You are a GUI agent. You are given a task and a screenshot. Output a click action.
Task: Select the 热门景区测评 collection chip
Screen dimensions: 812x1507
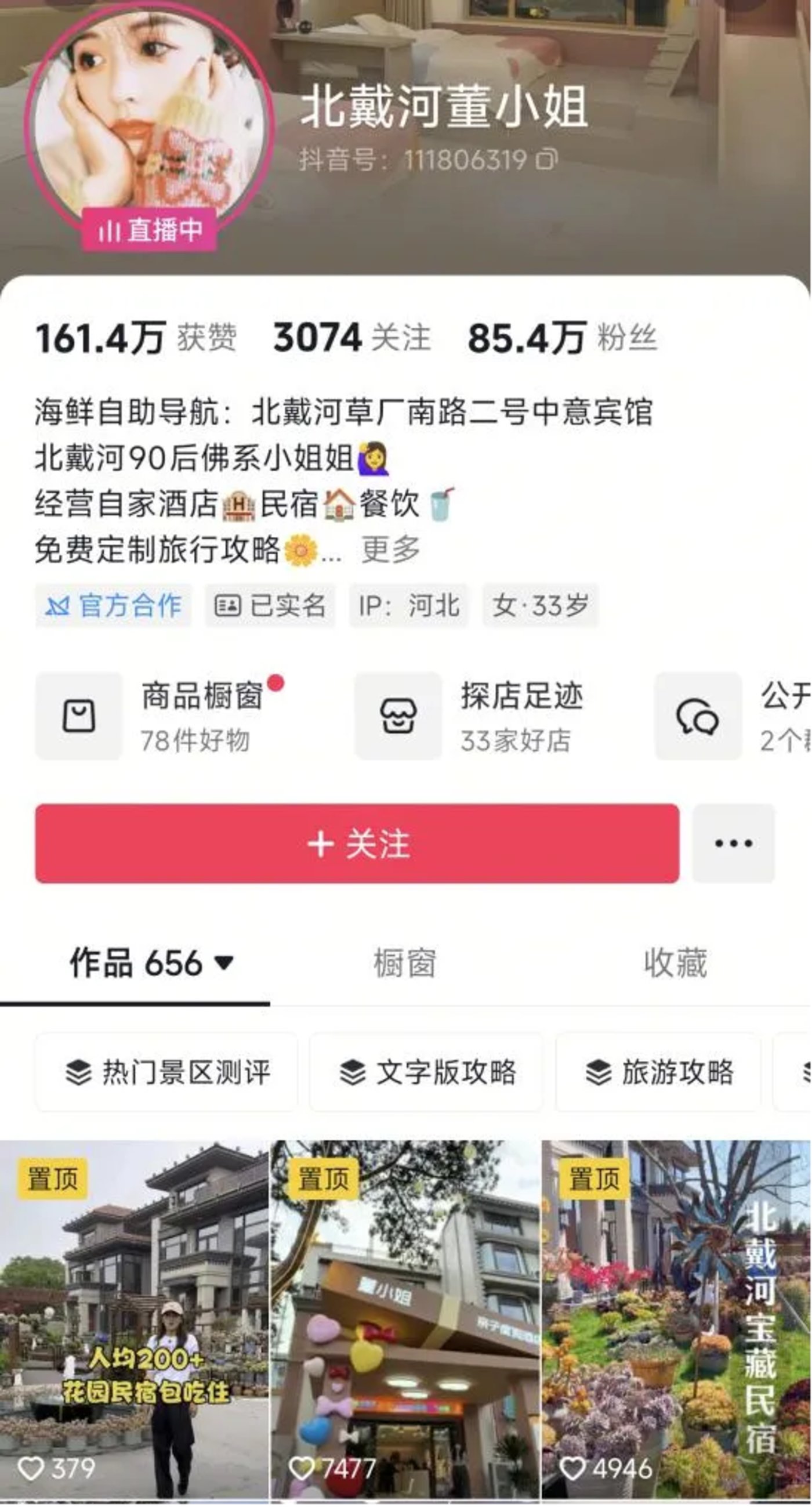[x=167, y=1072]
